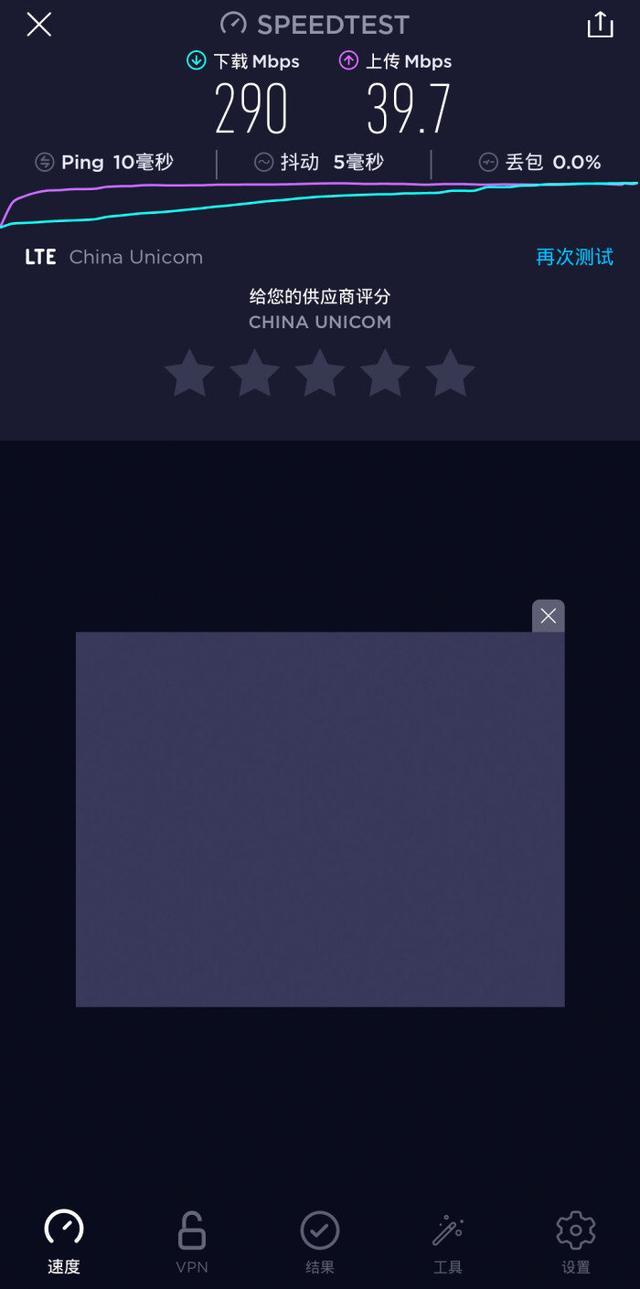This screenshot has height=1289, width=640.
Task: Close the speed test results screen
Action: pyautogui.click(x=39, y=25)
